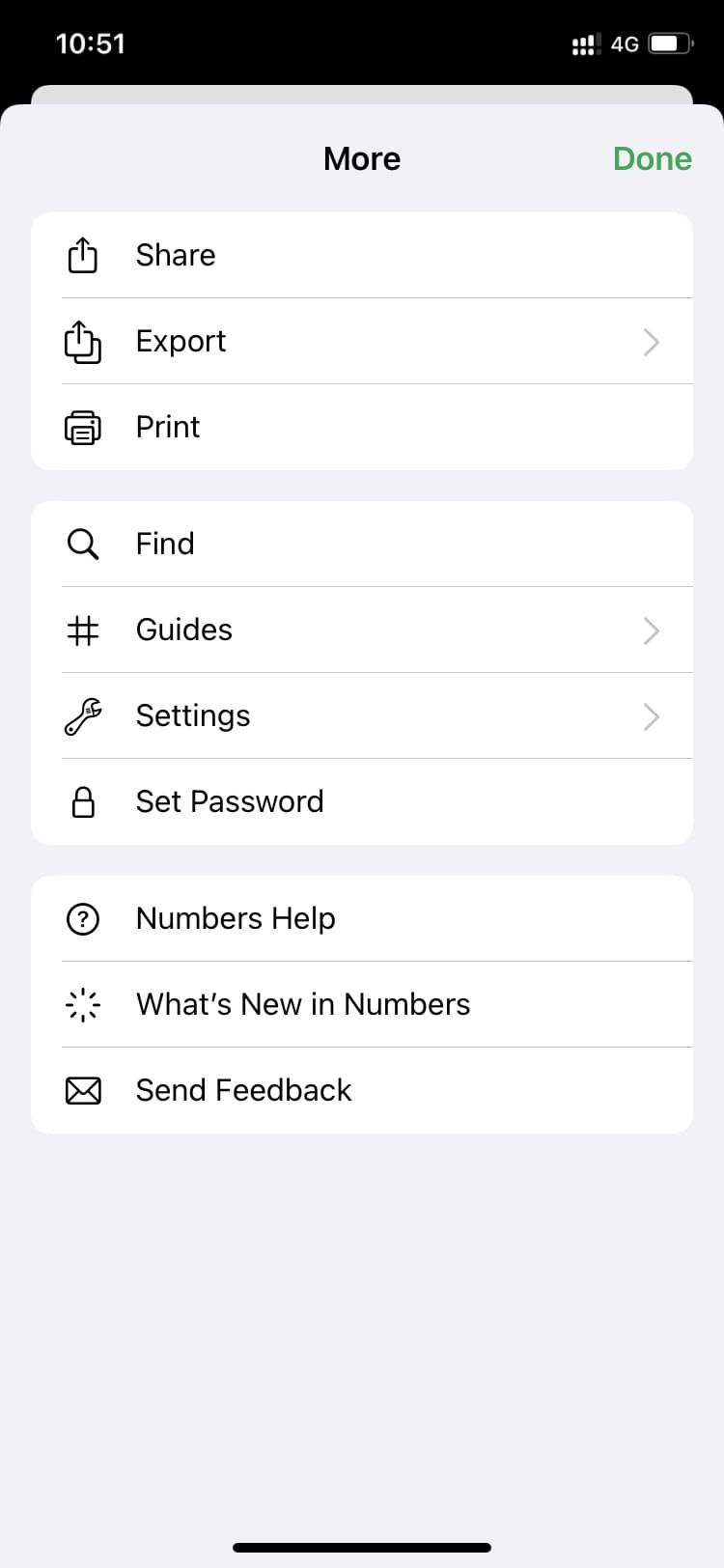The height and width of the screenshot is (1568, 724).
Task: Share the spreadsheet
Action: point(361,255)
